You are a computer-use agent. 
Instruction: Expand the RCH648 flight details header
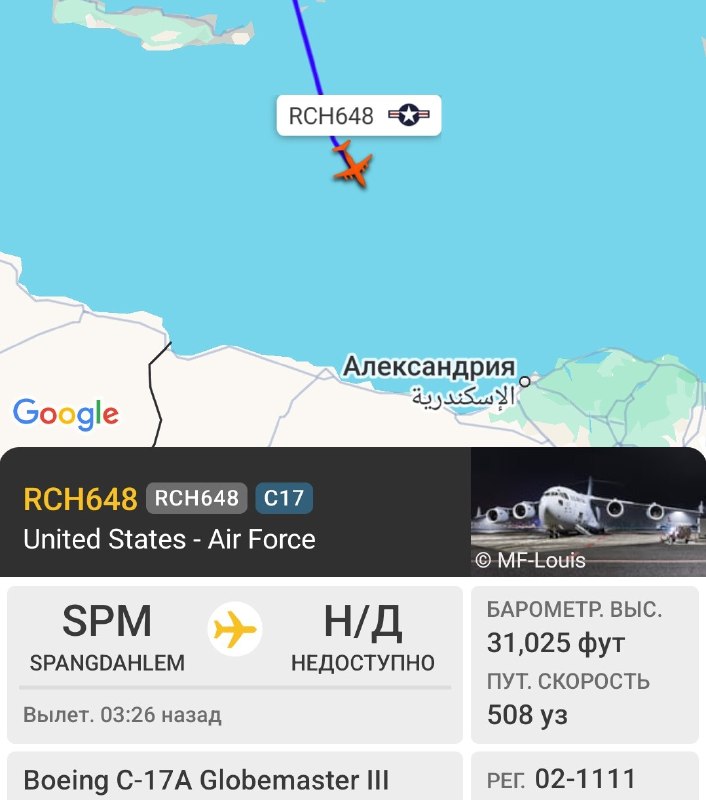235,512
